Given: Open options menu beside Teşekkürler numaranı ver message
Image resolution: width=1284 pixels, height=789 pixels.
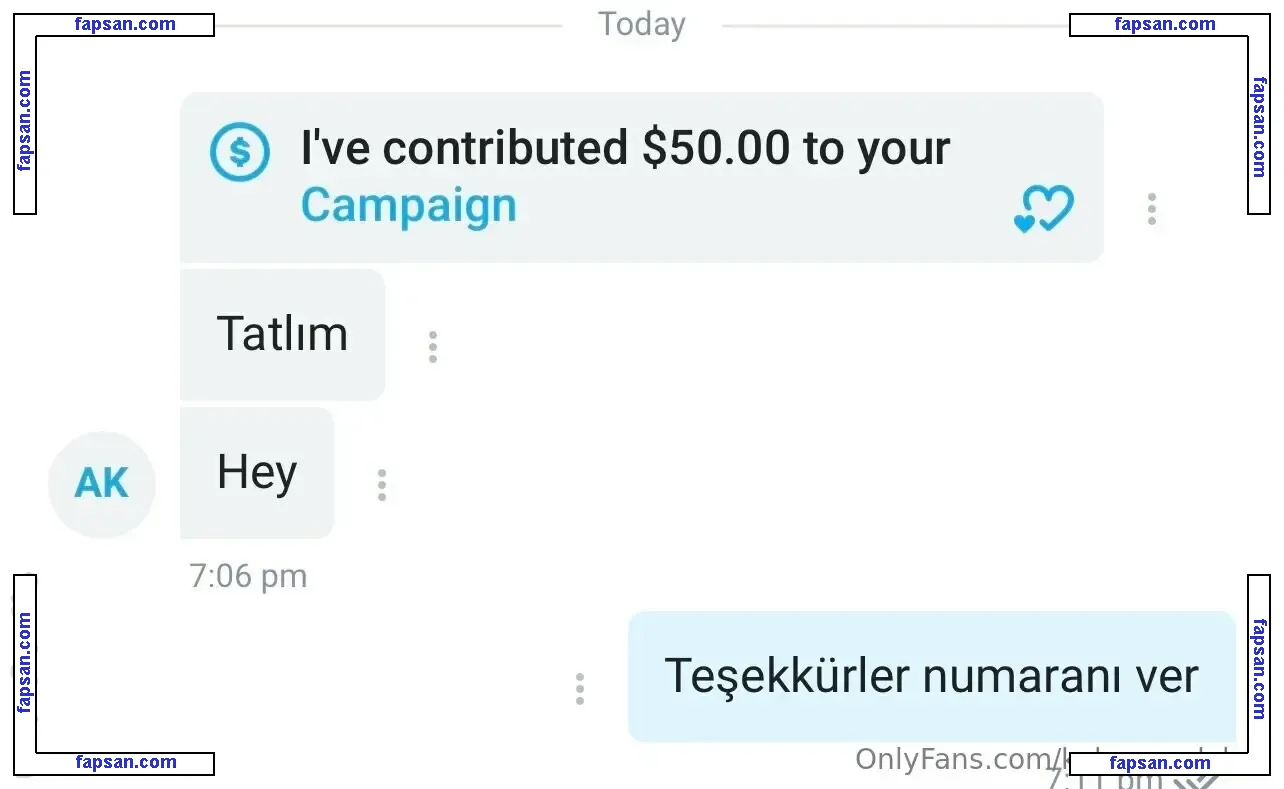Looking at the screenshot, I should pos(579,688).
